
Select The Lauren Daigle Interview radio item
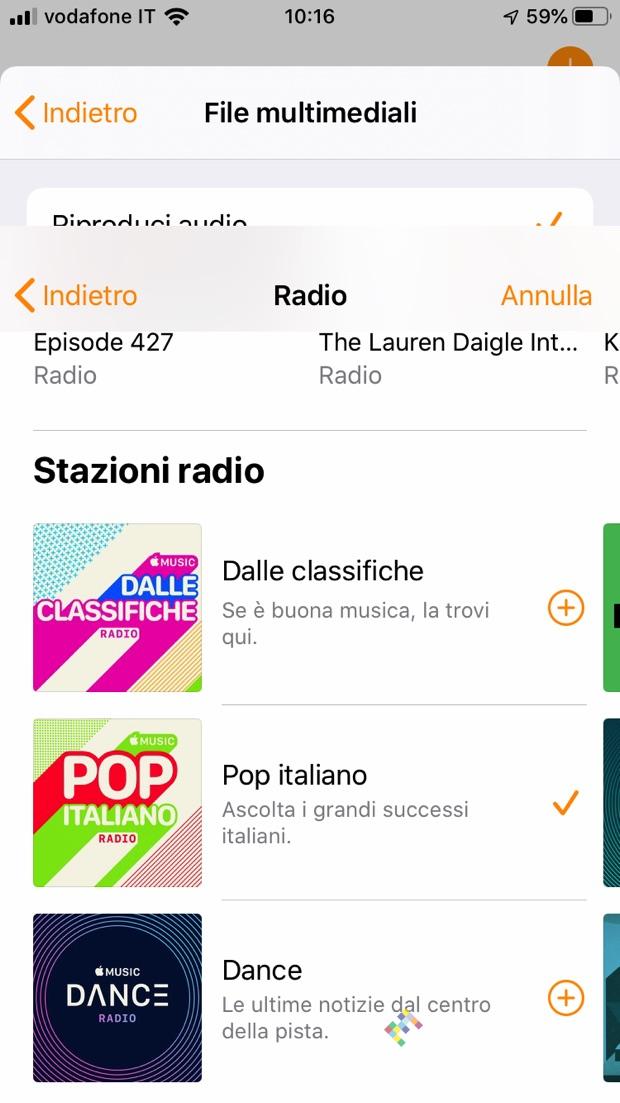click(448, 358)
